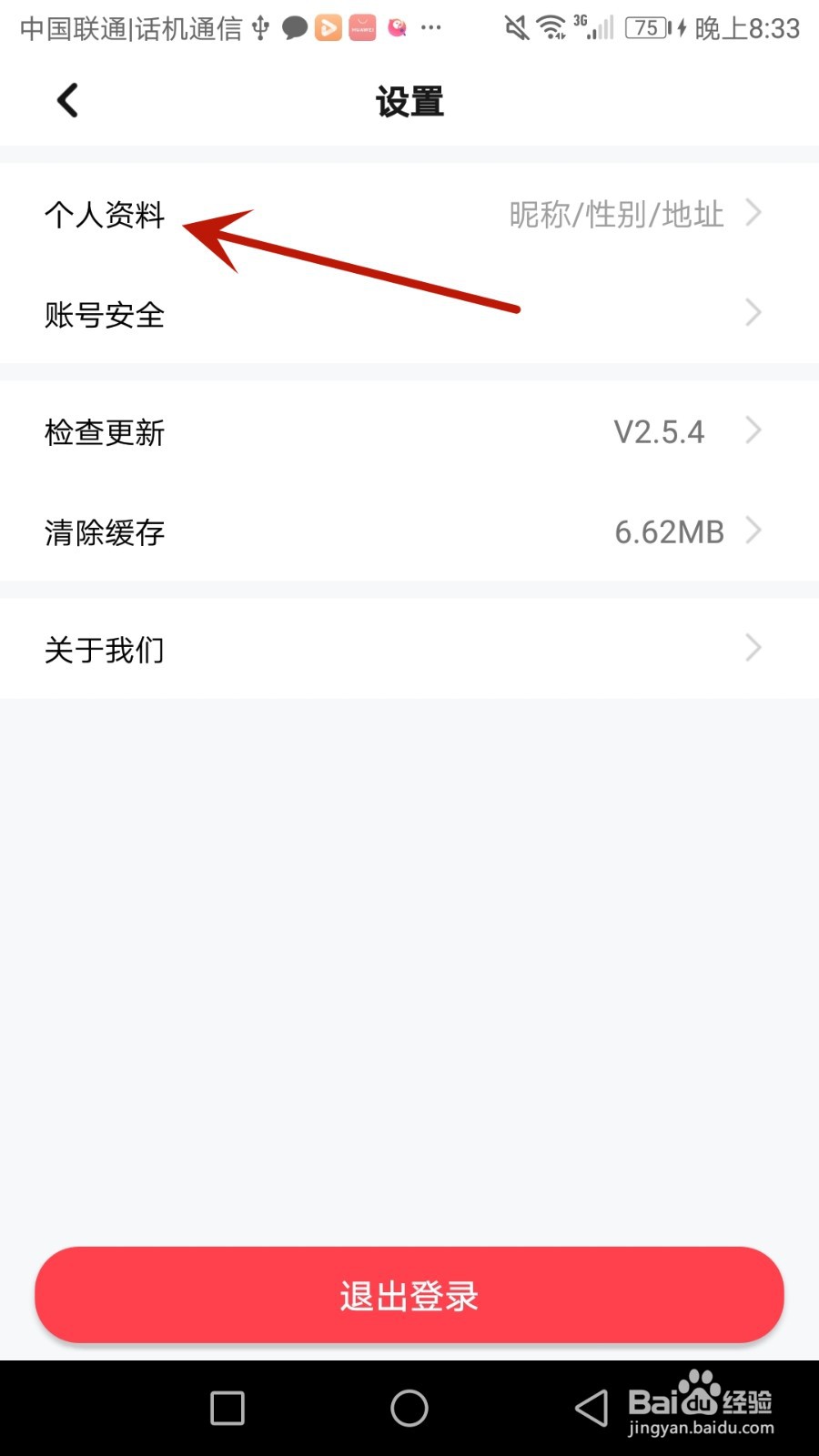Screen dimensions: 819x1456
Task: Log out with 退出登录 button
Action: click(x=409, y=1295)
